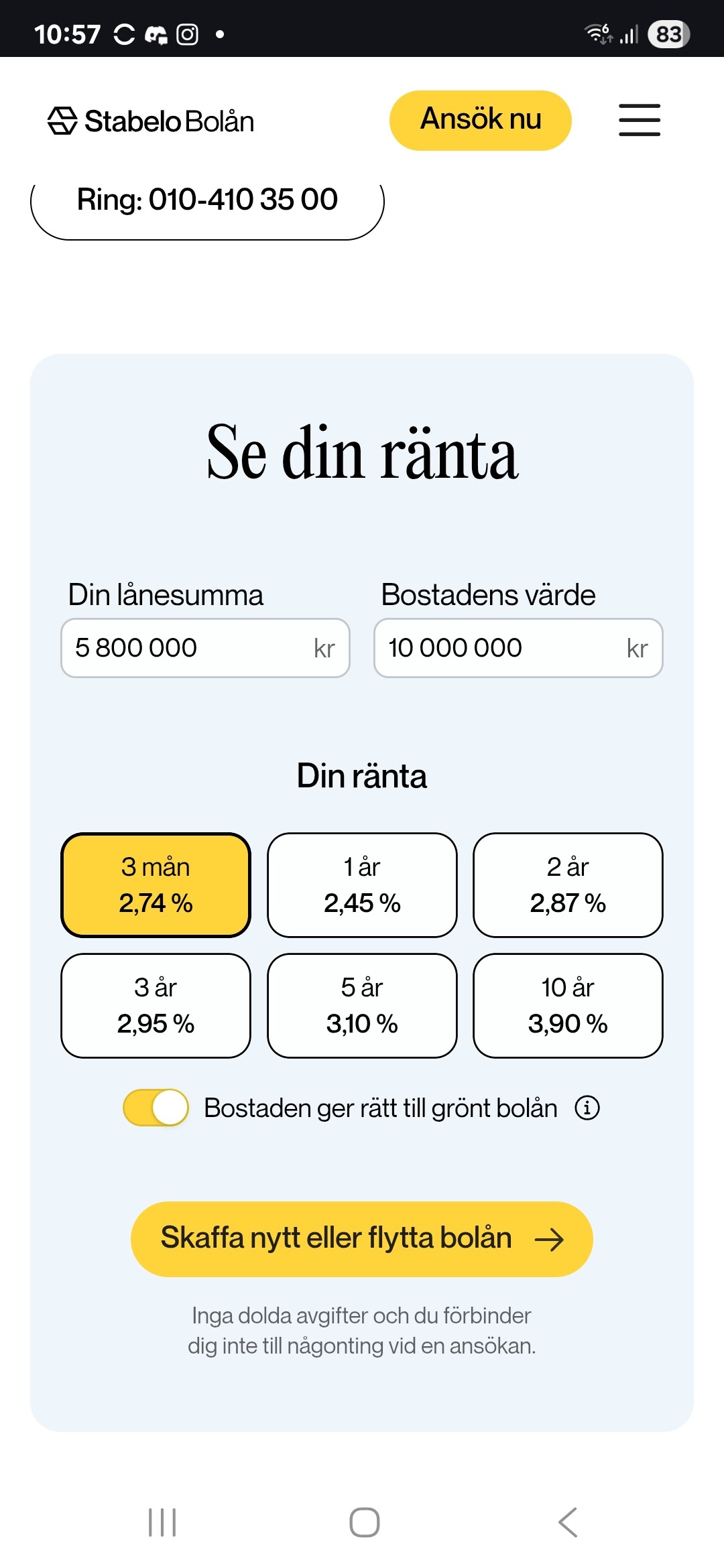Edit the Din lånesumma field

(191, 648)
